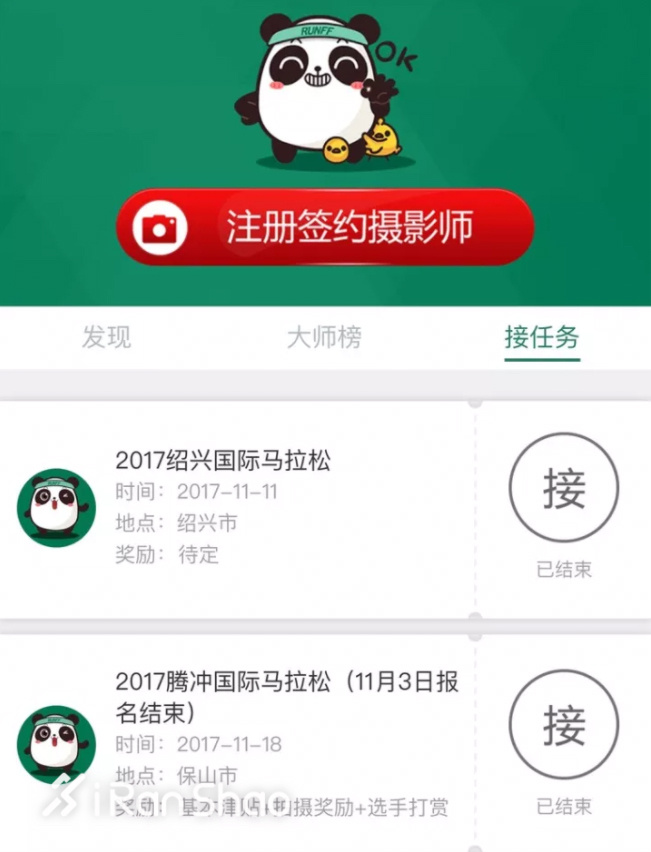Tap 接 for 2017腾冲国际马拉松
The width and height of the screenshot is (651, 852).
(x=564, y=726)
